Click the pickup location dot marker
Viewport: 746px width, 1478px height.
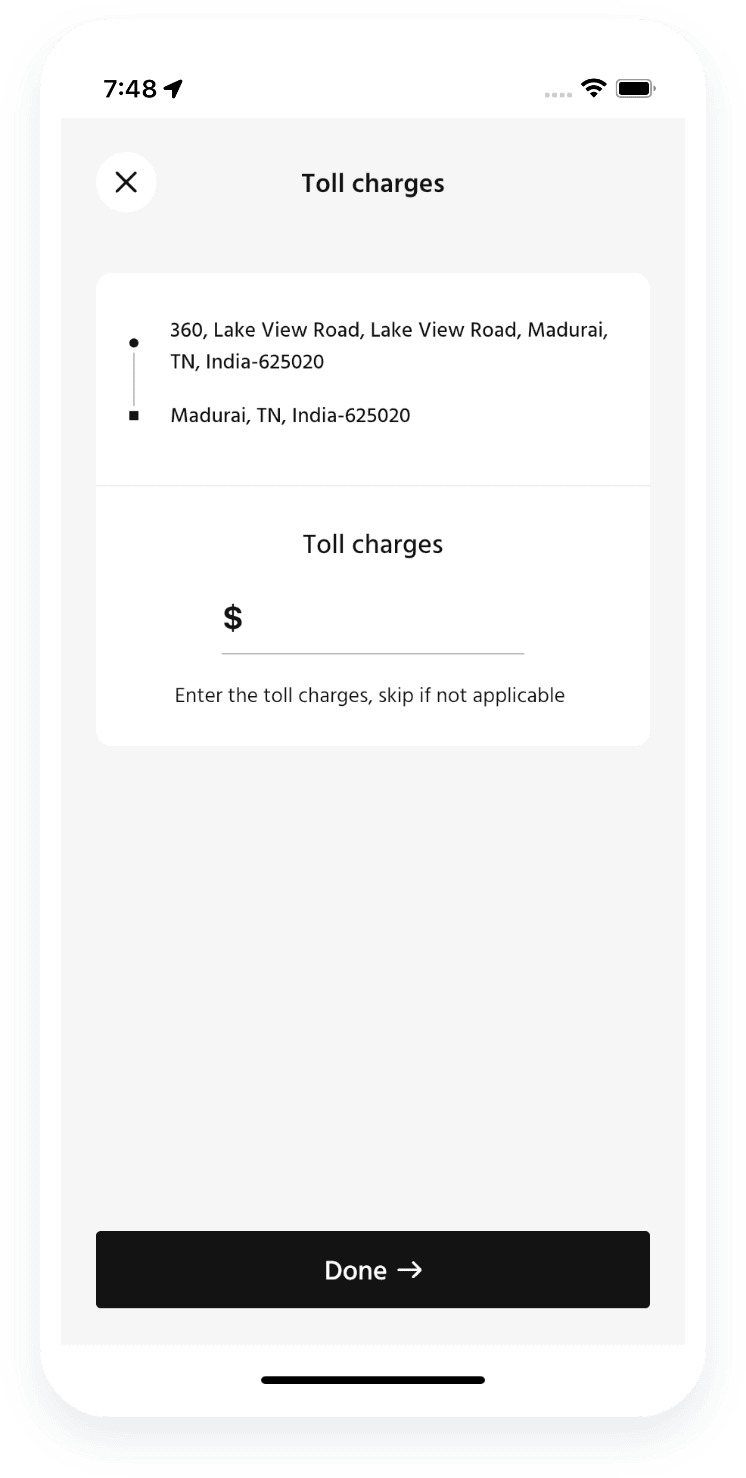coord(134,343)
